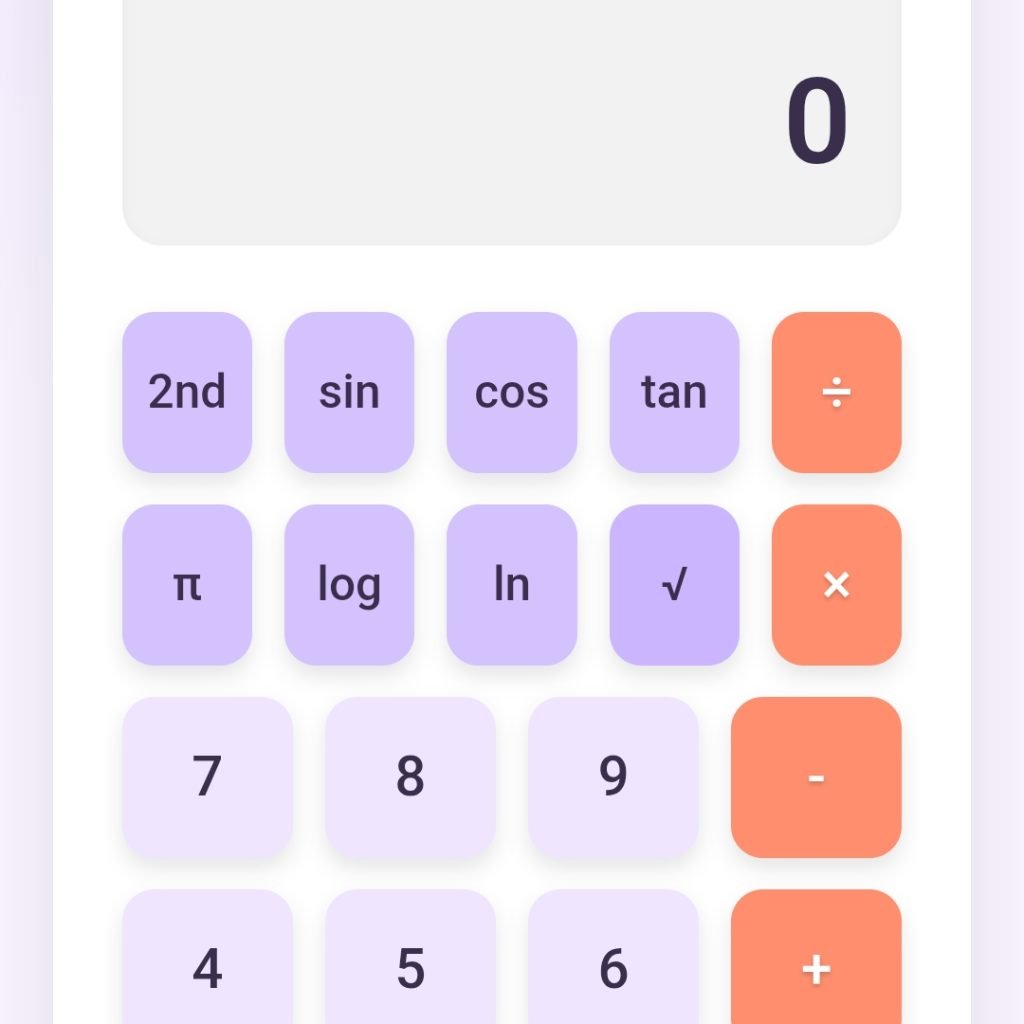Image resolution: width=1024 pixels, height=1024 pixels.
Task: Tap the 2nd function key
Action: coord(187,392)
